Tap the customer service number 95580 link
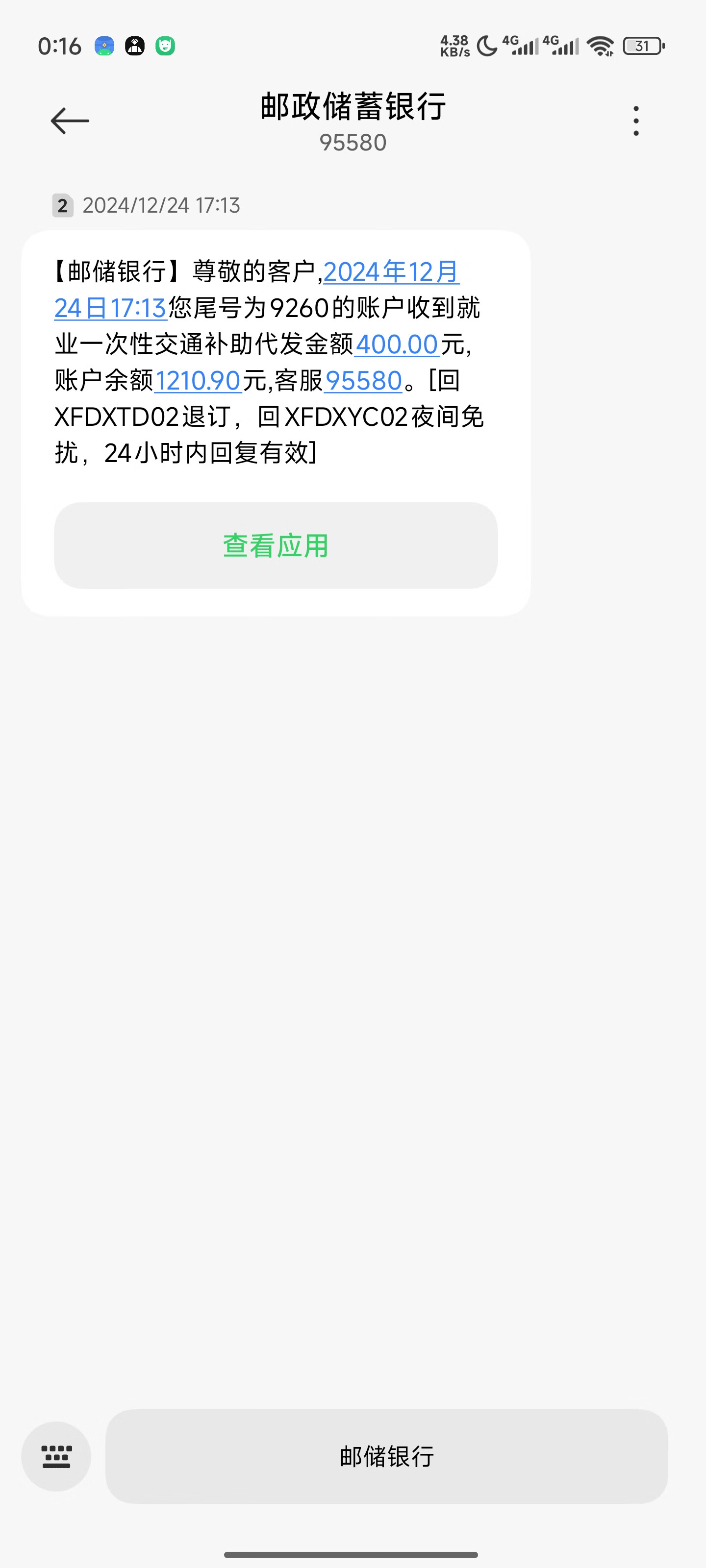Viewport: 706px width, 1568px height. pos(364,381)
